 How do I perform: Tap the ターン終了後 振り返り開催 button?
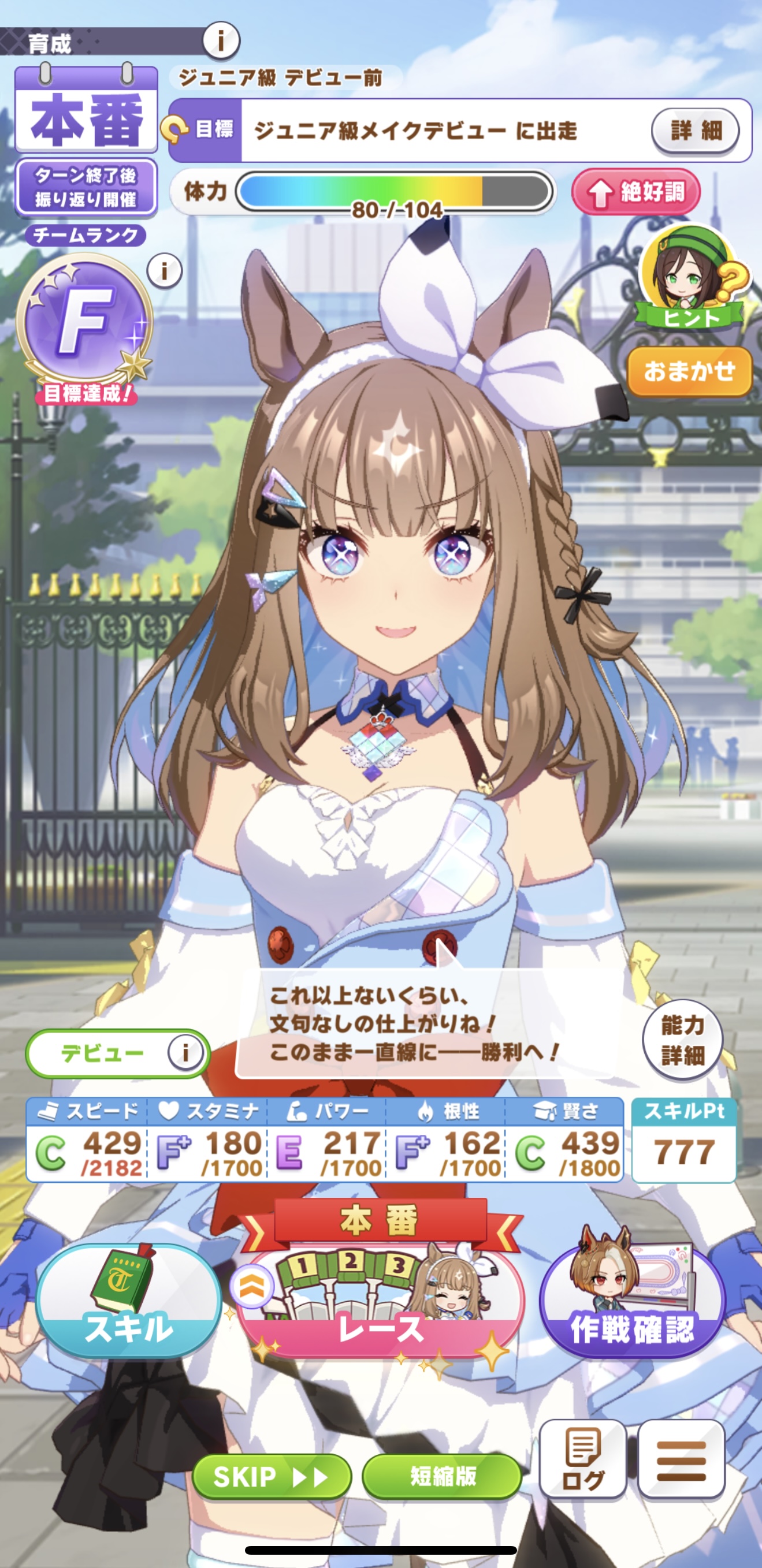click(86, 188)
